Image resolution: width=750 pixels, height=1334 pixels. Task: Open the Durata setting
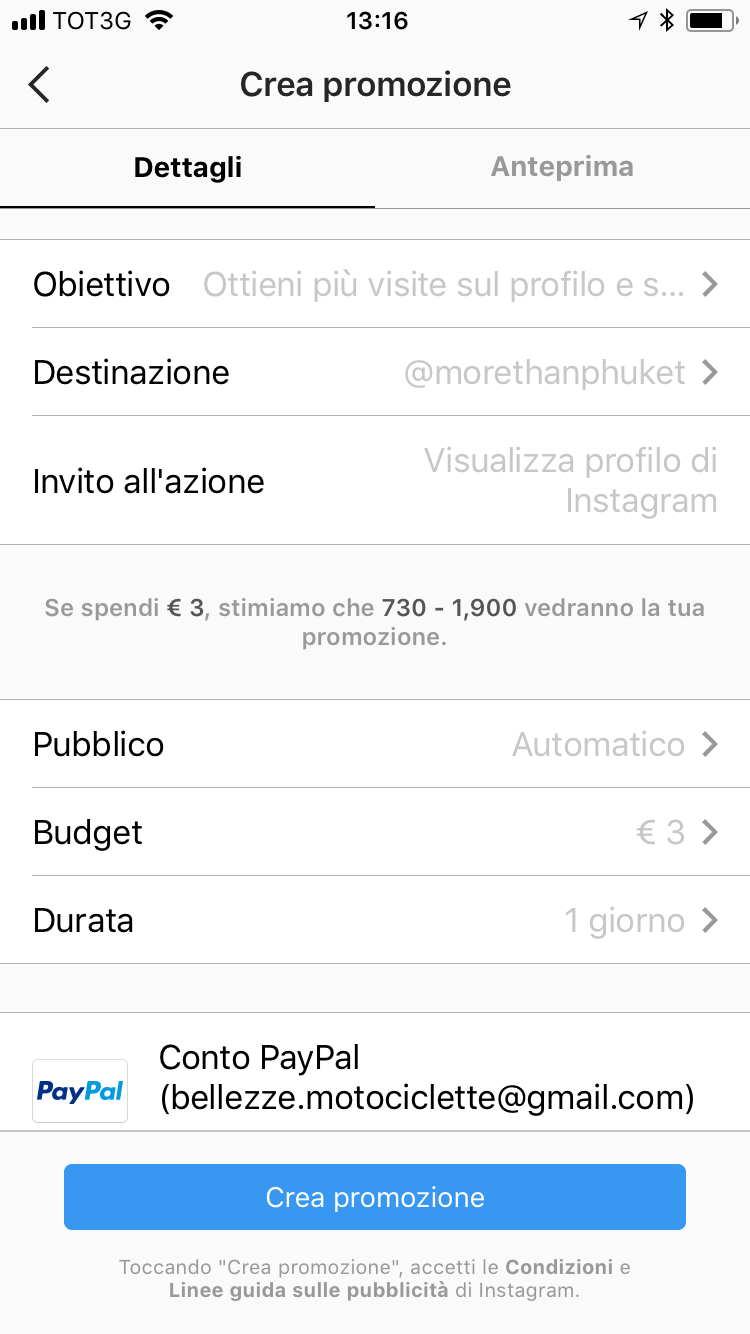[375, 921]
